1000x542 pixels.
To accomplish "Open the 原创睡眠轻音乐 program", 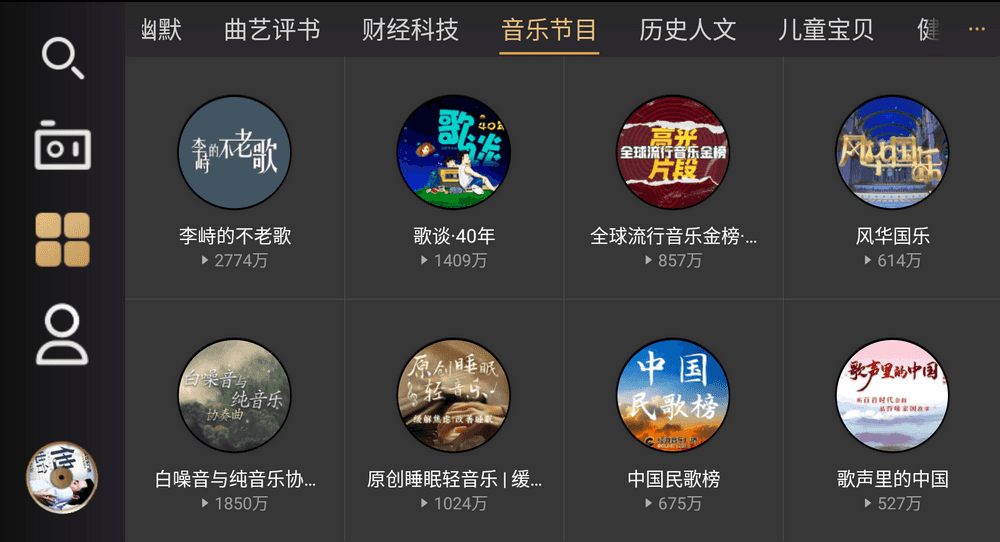I will [x=454, y=396].
